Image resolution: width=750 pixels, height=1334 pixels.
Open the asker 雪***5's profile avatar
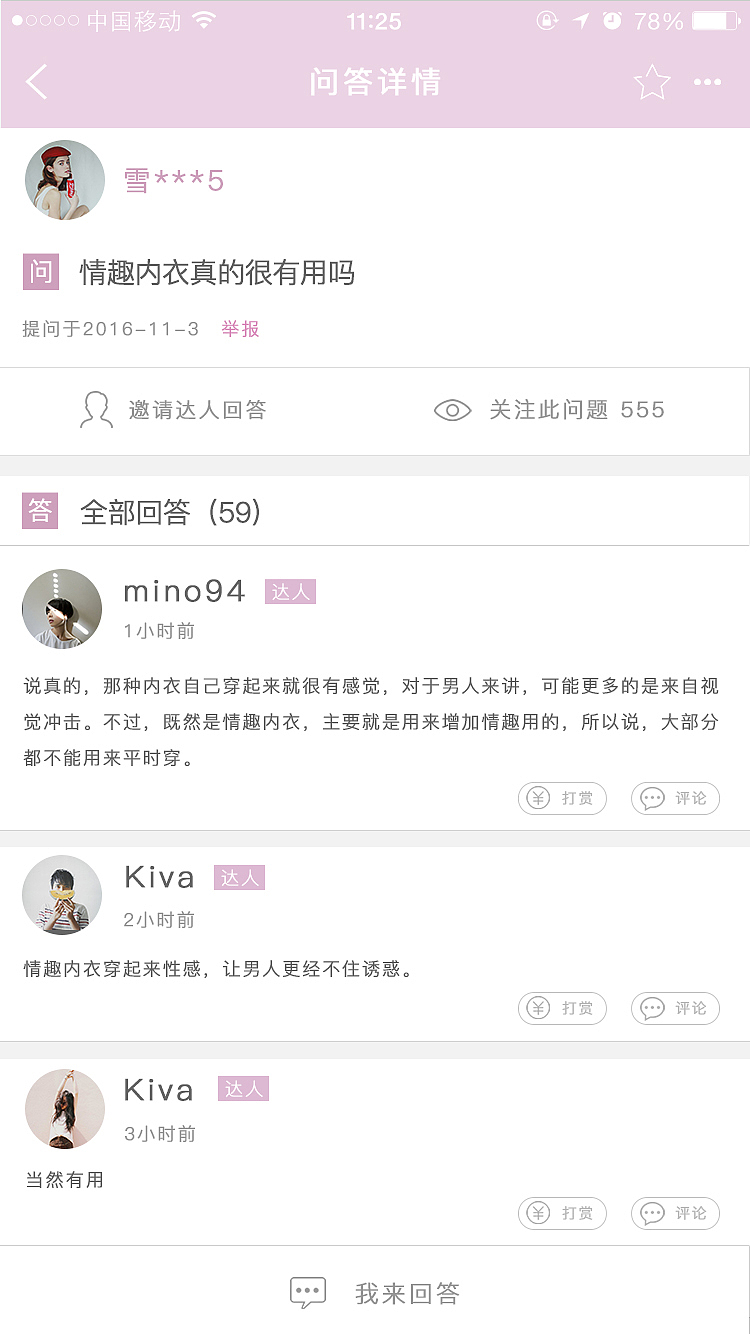click(65, 180)
